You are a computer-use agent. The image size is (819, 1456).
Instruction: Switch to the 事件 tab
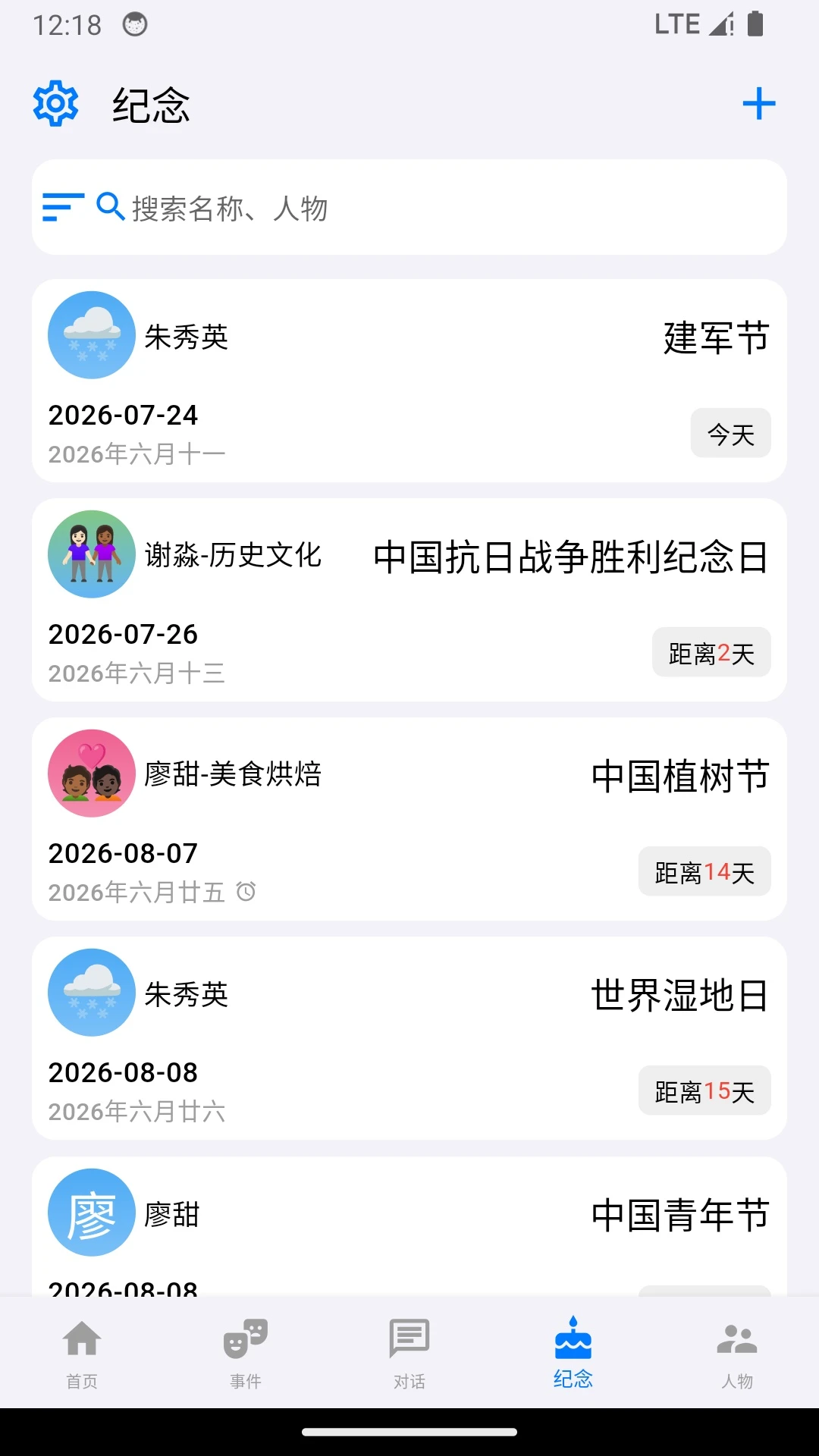point(246,1353)
